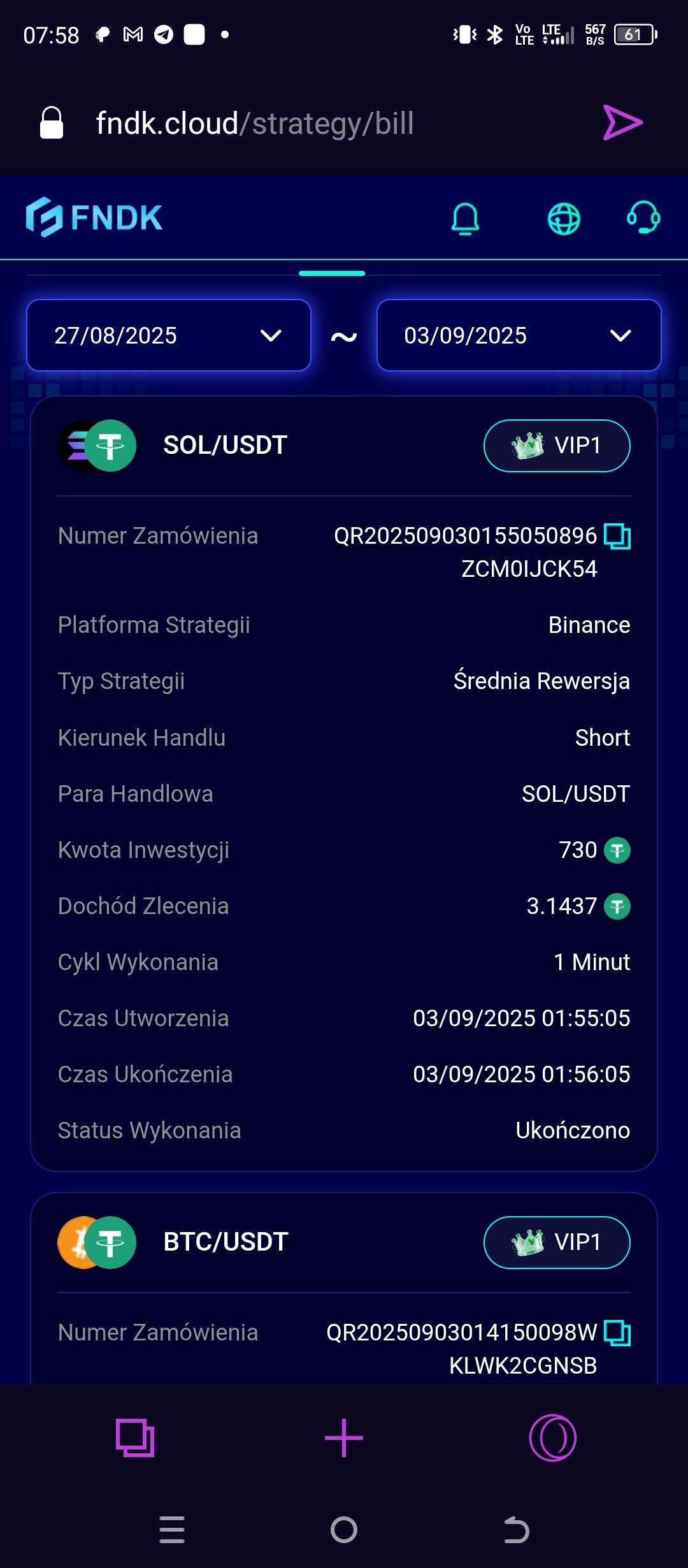Tap the FNDK logo to go home
The height and width of the screenshot is (1568, 688).
click(x=94, y=217)
